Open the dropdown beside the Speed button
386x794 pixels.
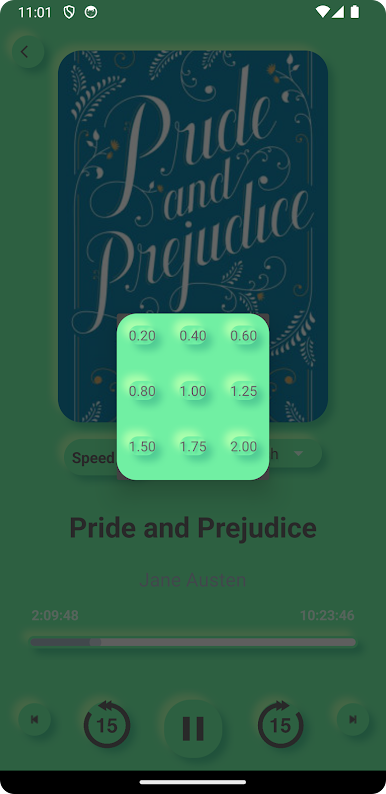point(298,453)
